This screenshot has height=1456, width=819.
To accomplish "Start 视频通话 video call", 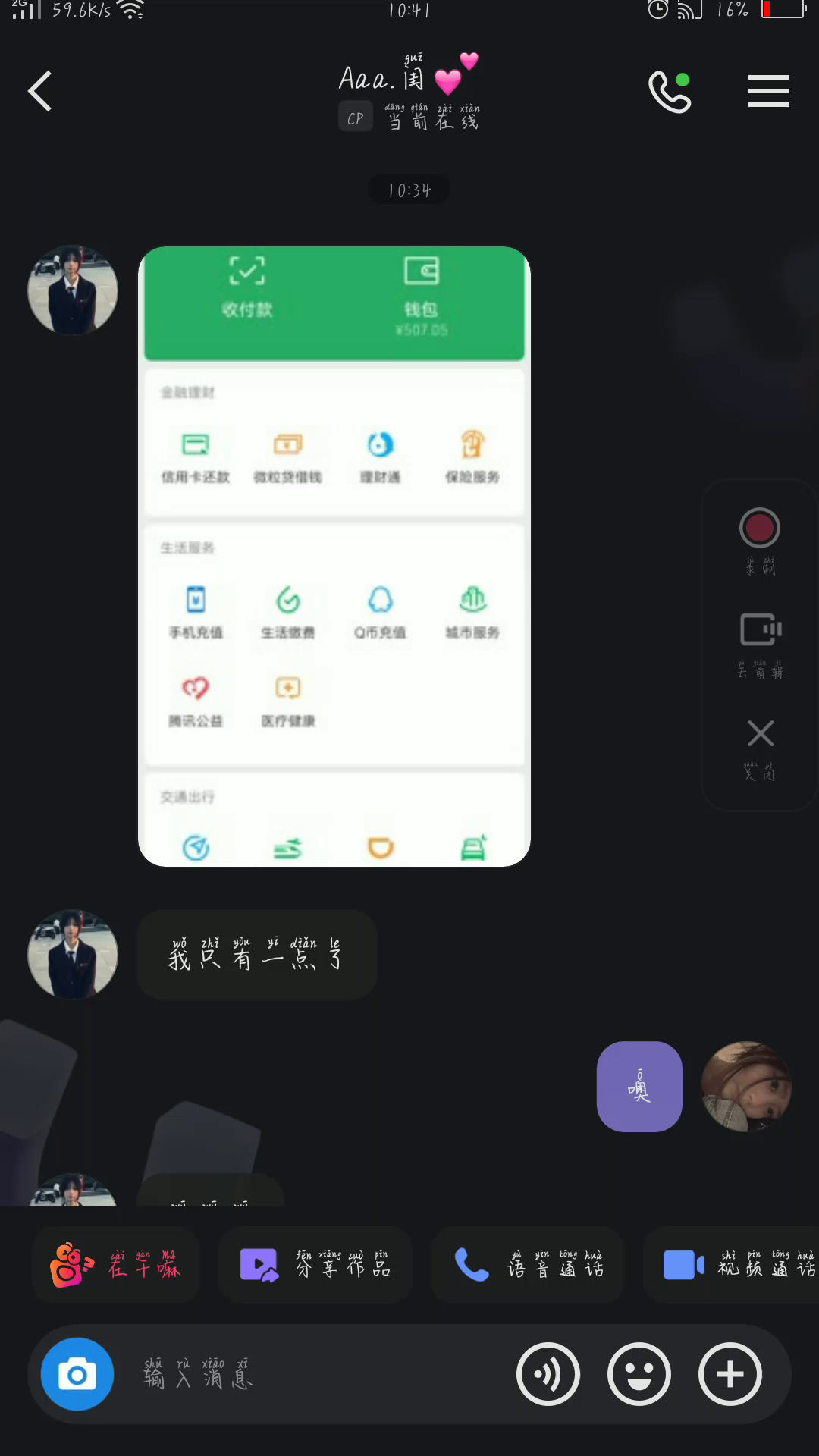I will [x=731, y=1265].
